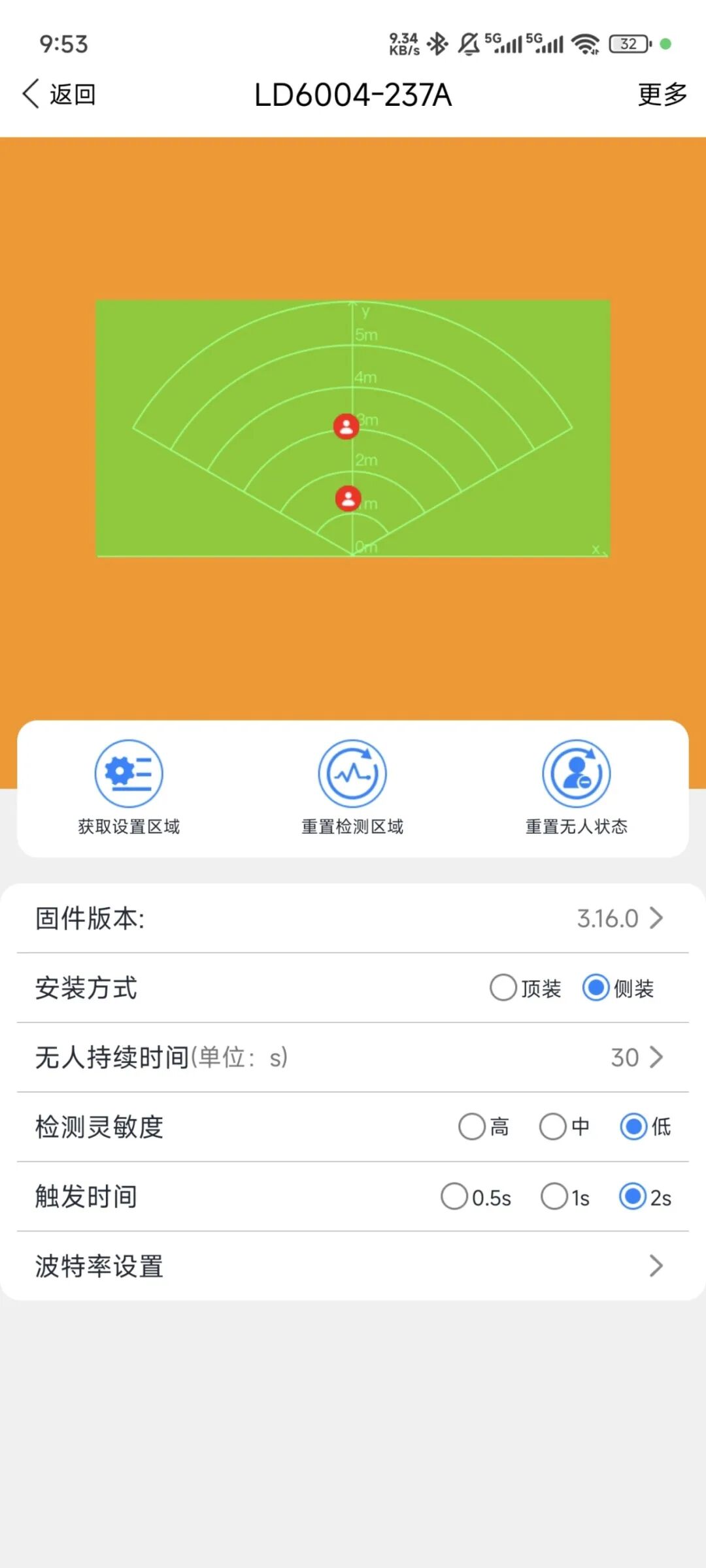Tap the 重置检测区域 waveform icon
This screenshot has width=706, height=1568.
point(352,773)
